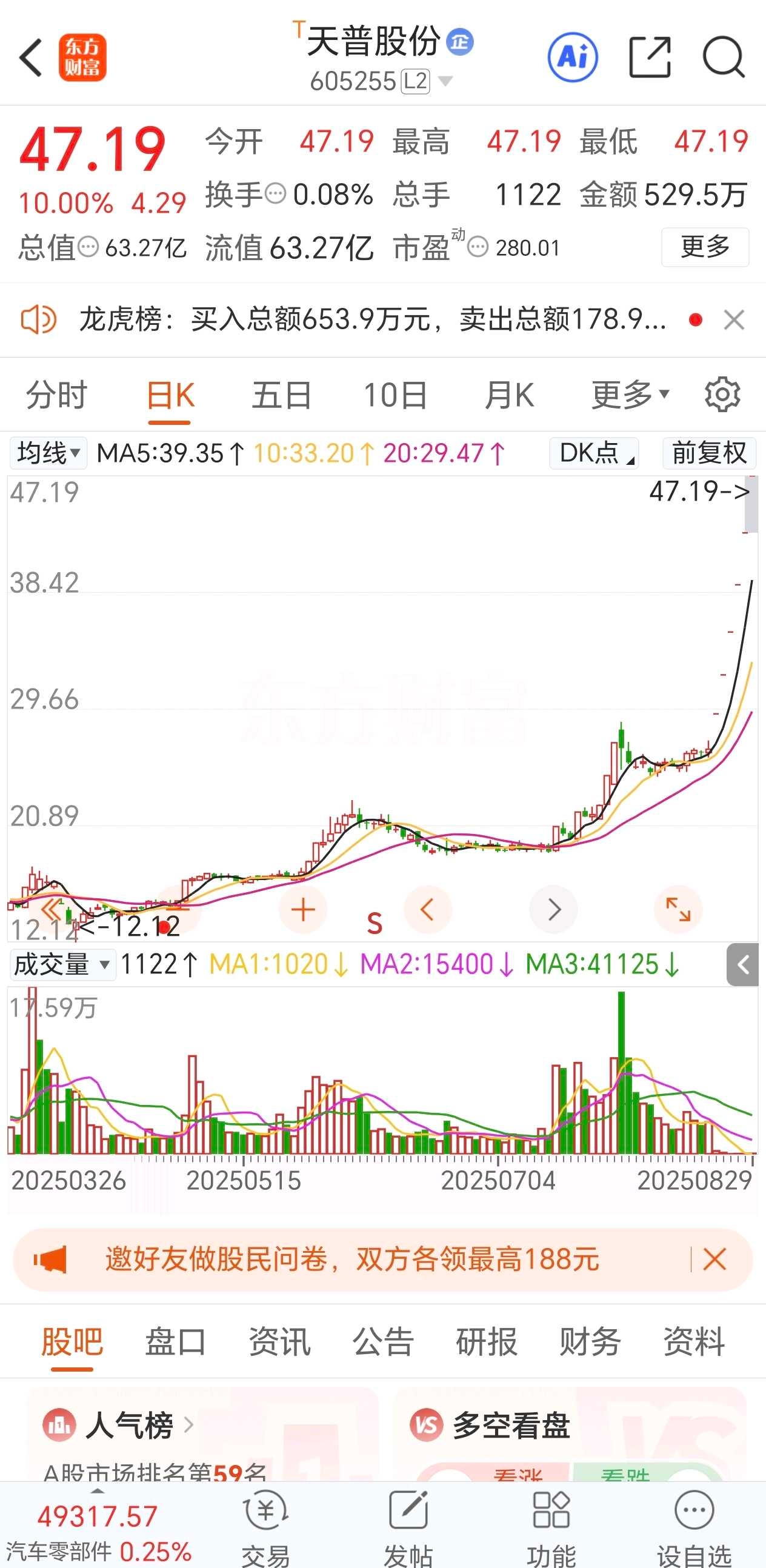Share this stock page

(x=649, y=58)
